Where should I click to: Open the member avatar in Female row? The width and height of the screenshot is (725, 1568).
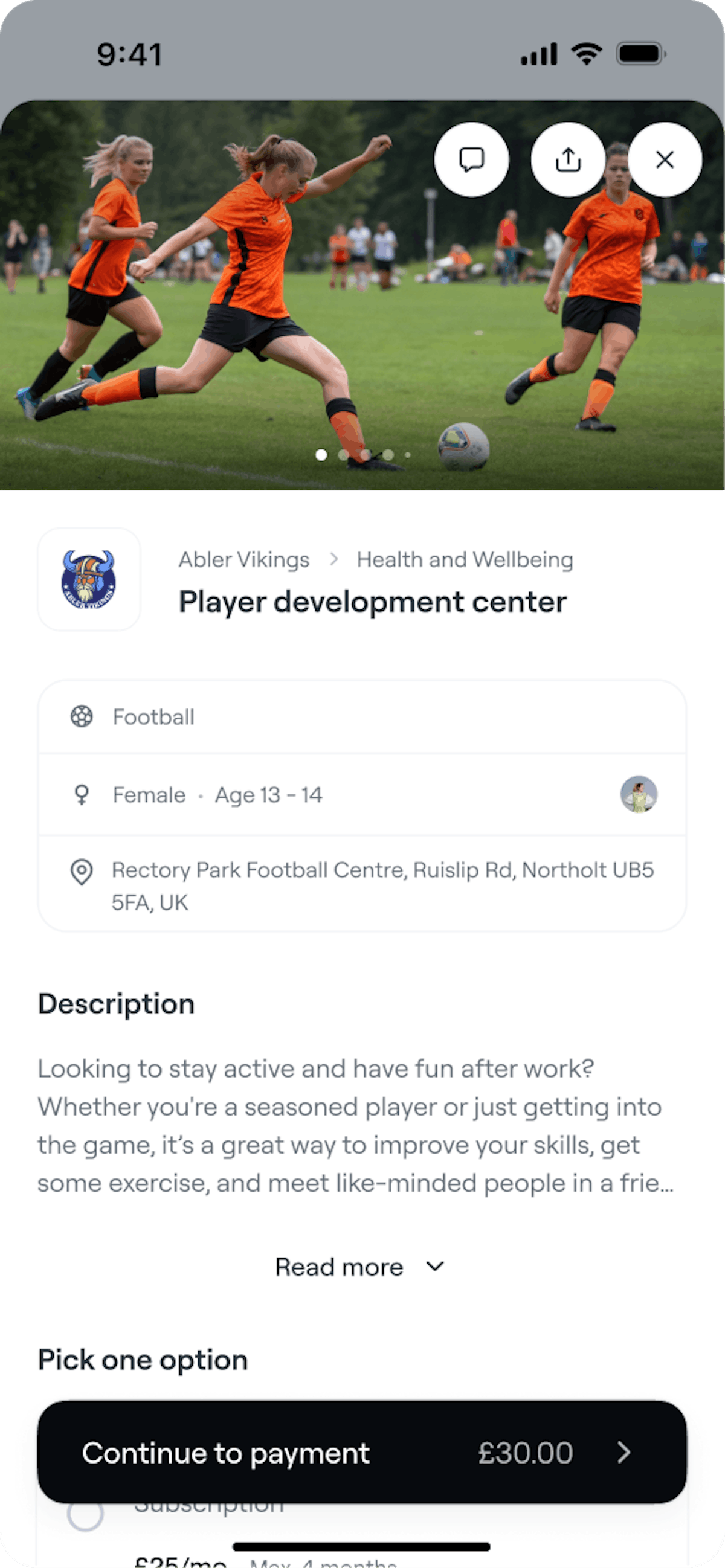tap(638, 794)
